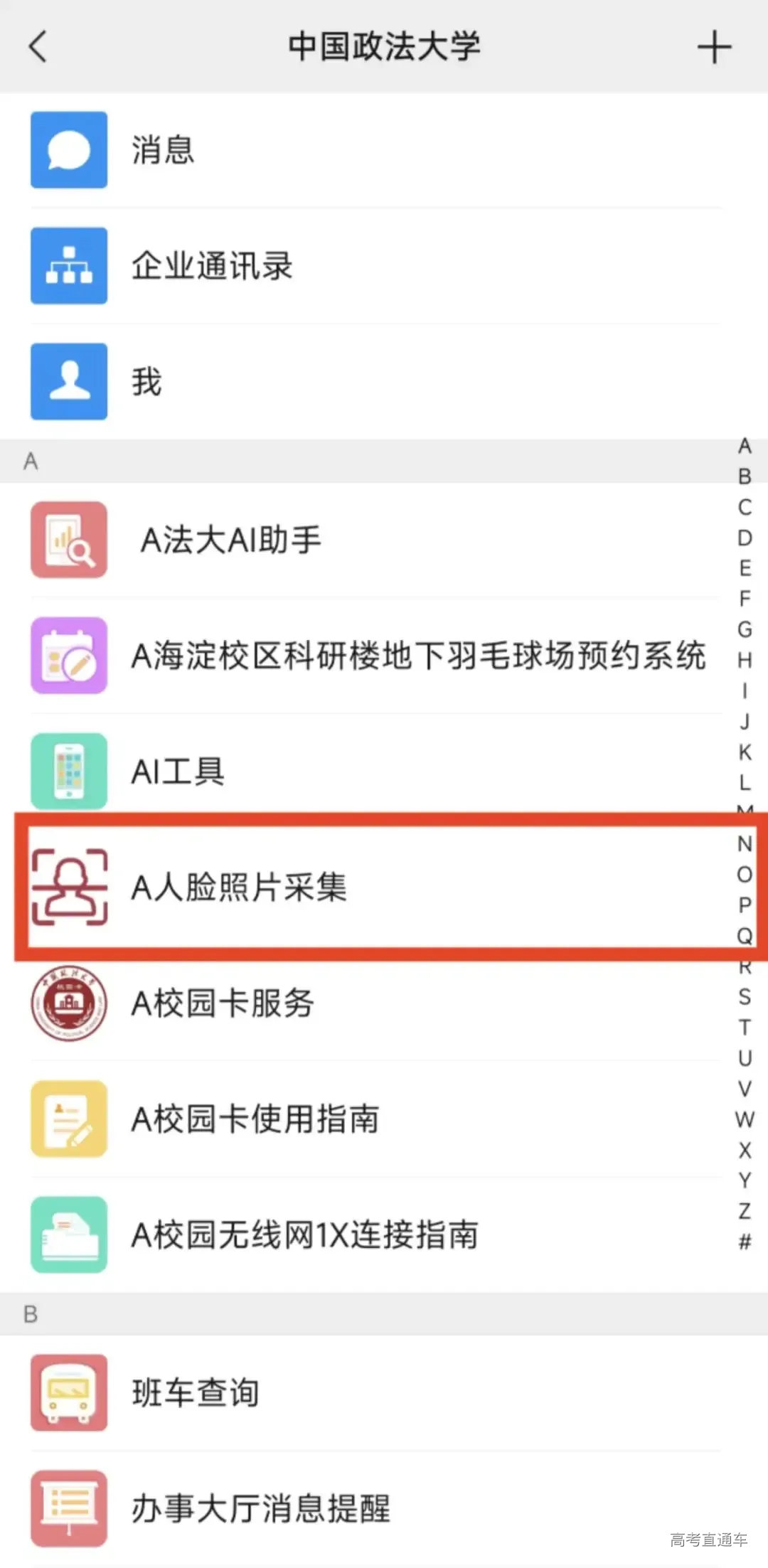The image size is (768, 1568).
Task: Open the 企业通讯录 contacts icon
Action: (68, 265)
